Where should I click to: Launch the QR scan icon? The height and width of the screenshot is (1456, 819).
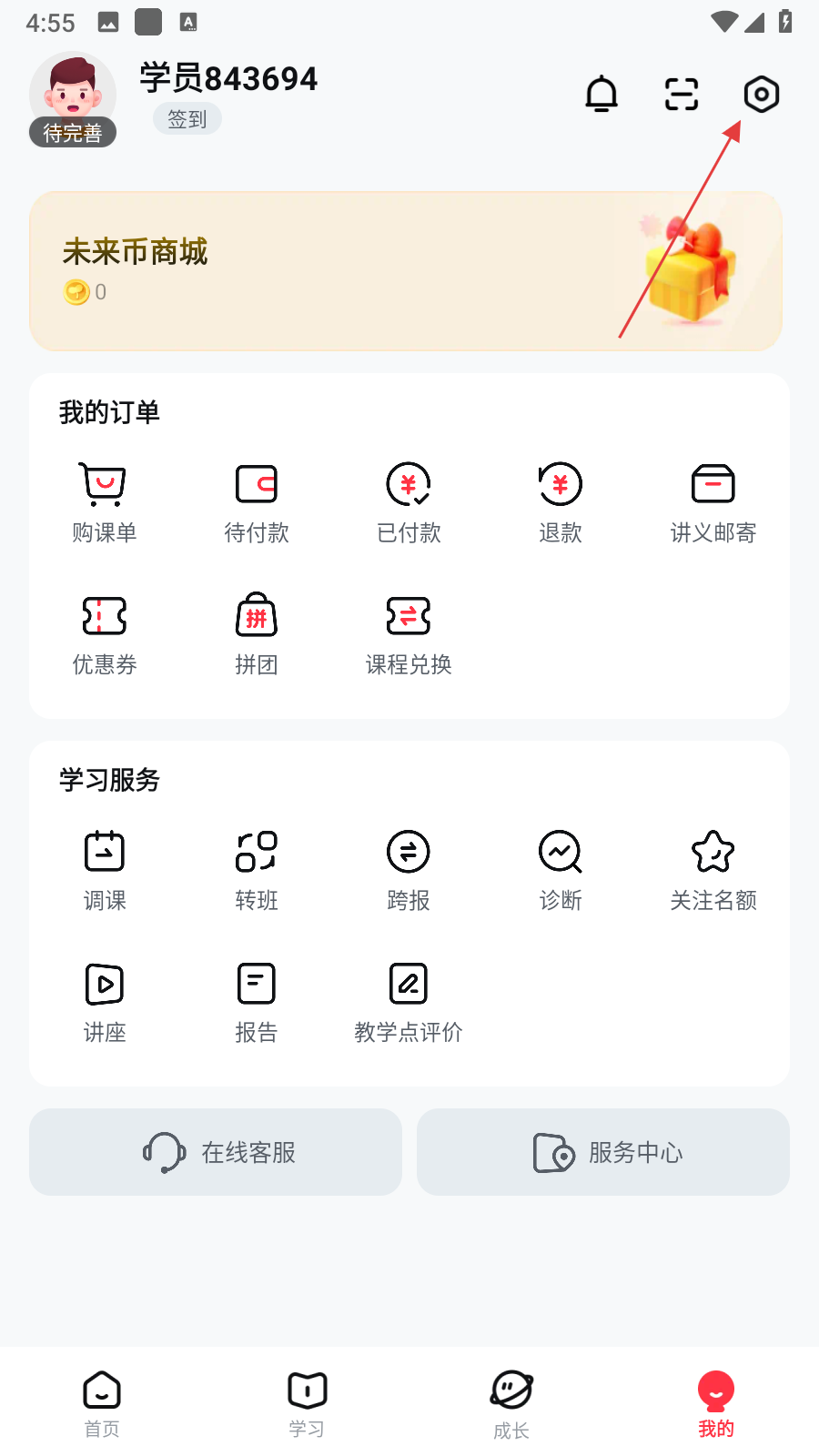coord(682,95)
